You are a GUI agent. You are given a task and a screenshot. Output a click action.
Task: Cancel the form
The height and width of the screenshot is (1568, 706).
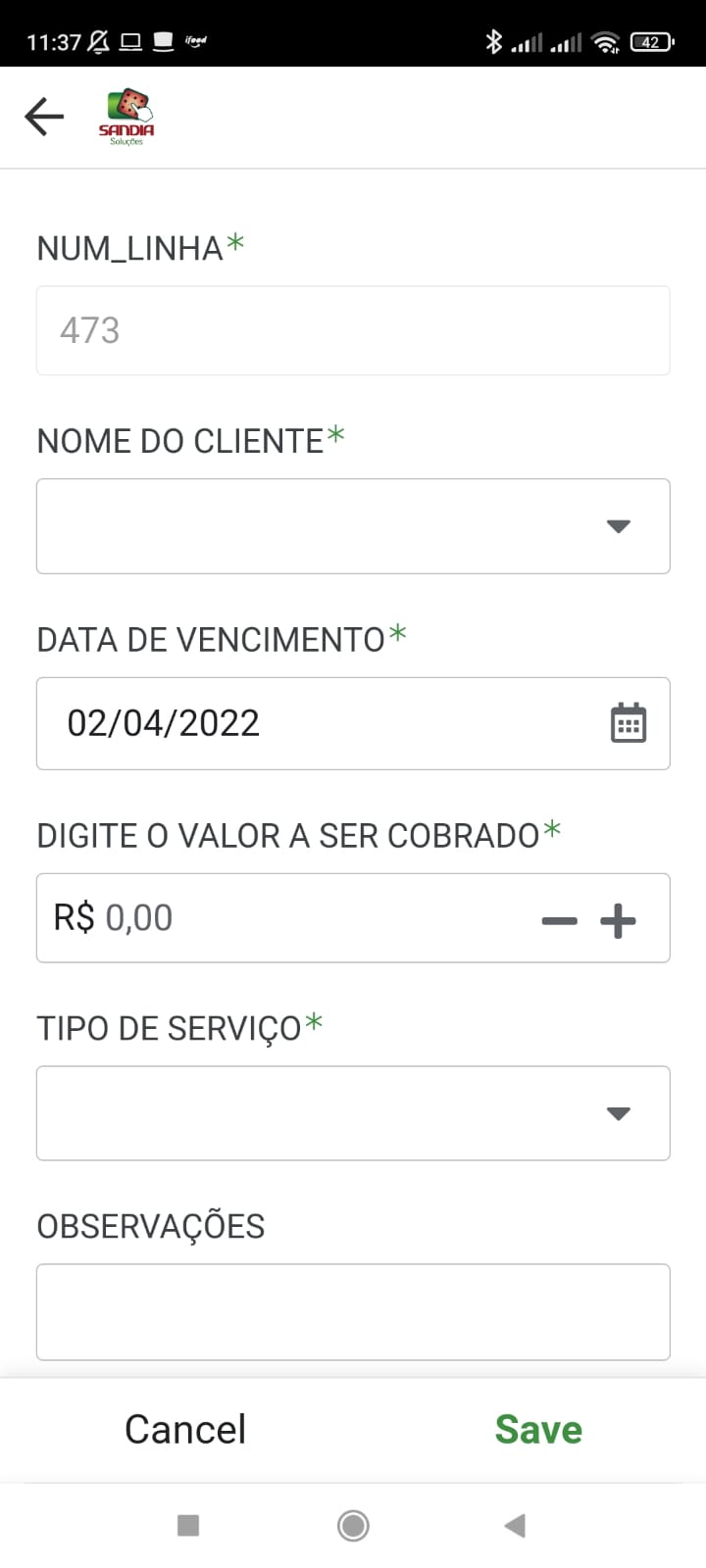pos(185,1429)
